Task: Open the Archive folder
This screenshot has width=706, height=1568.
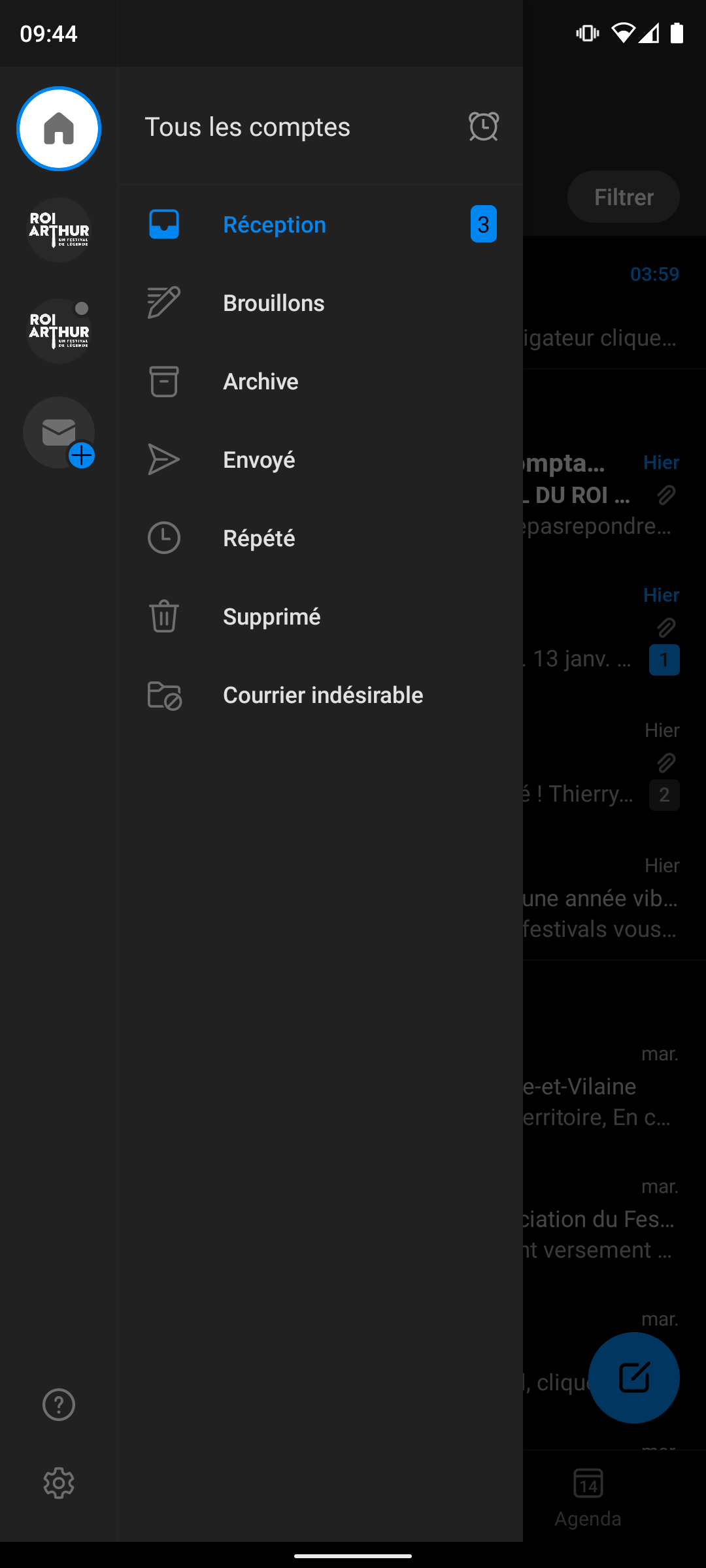Action: (x=260, y=382)
